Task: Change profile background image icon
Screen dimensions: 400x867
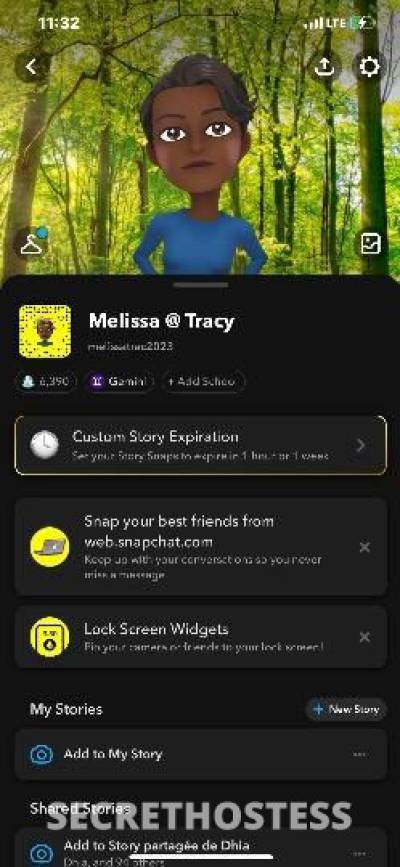Action: click(x=370, y=243)
